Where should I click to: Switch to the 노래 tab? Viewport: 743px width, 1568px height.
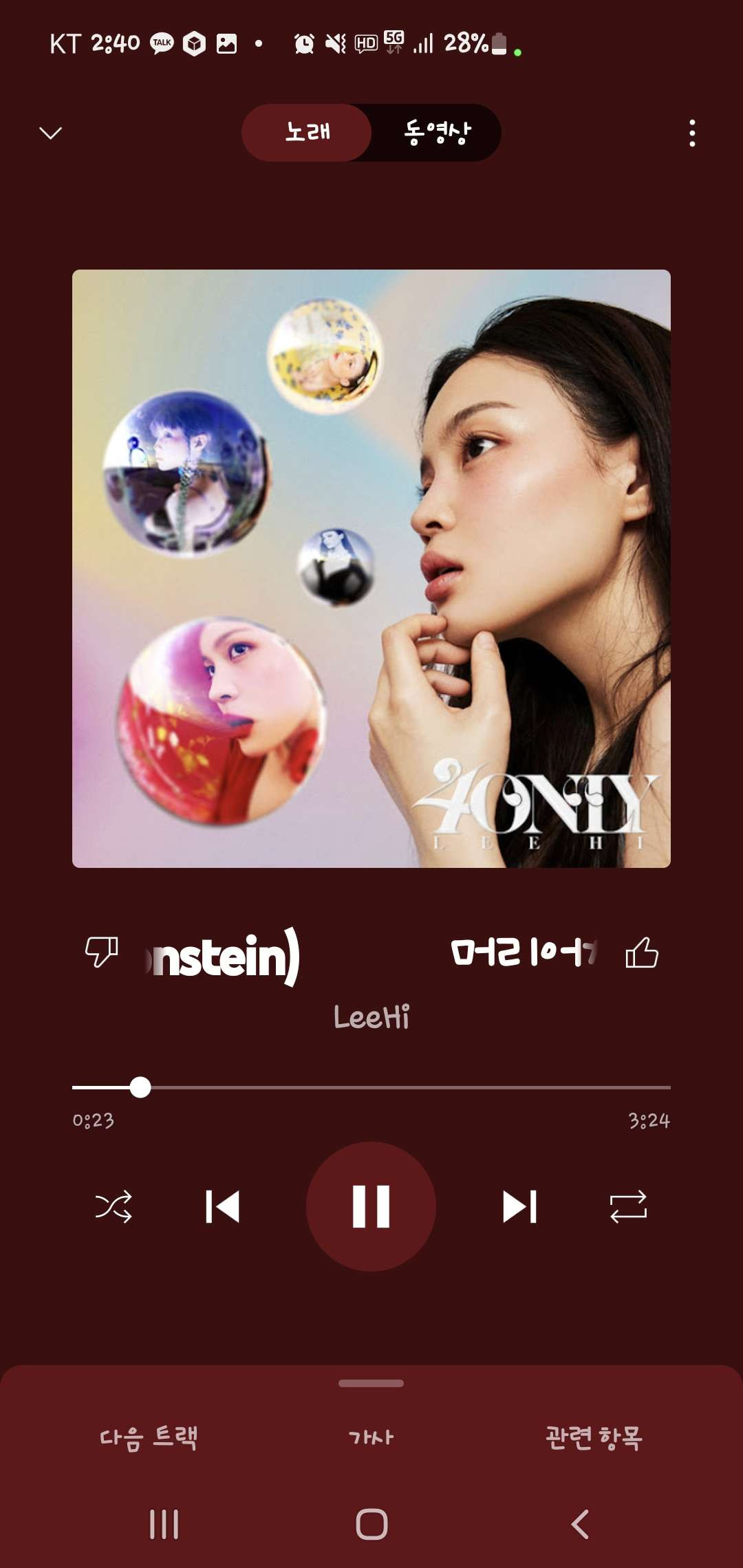coord(307,133)
